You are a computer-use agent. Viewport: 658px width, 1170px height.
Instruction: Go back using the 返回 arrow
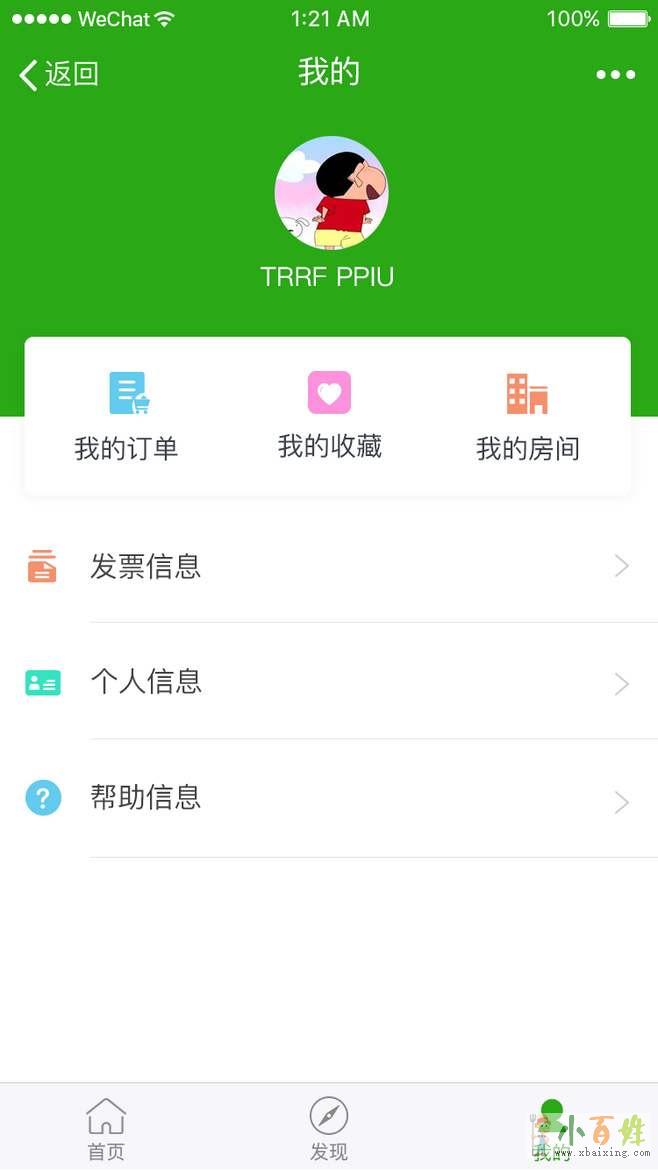tap(58, 74)
